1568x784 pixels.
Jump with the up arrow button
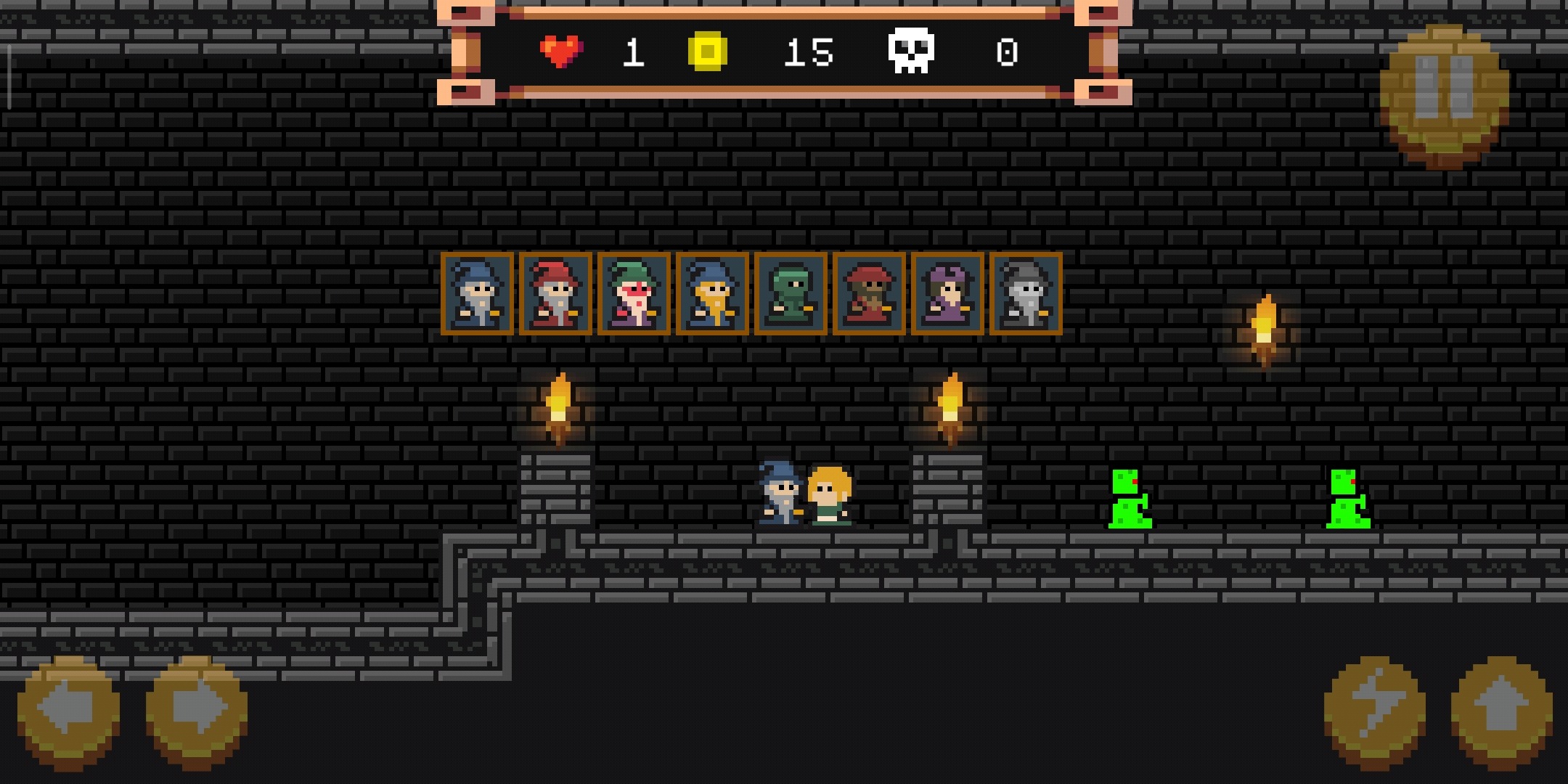coord(1501,711)
